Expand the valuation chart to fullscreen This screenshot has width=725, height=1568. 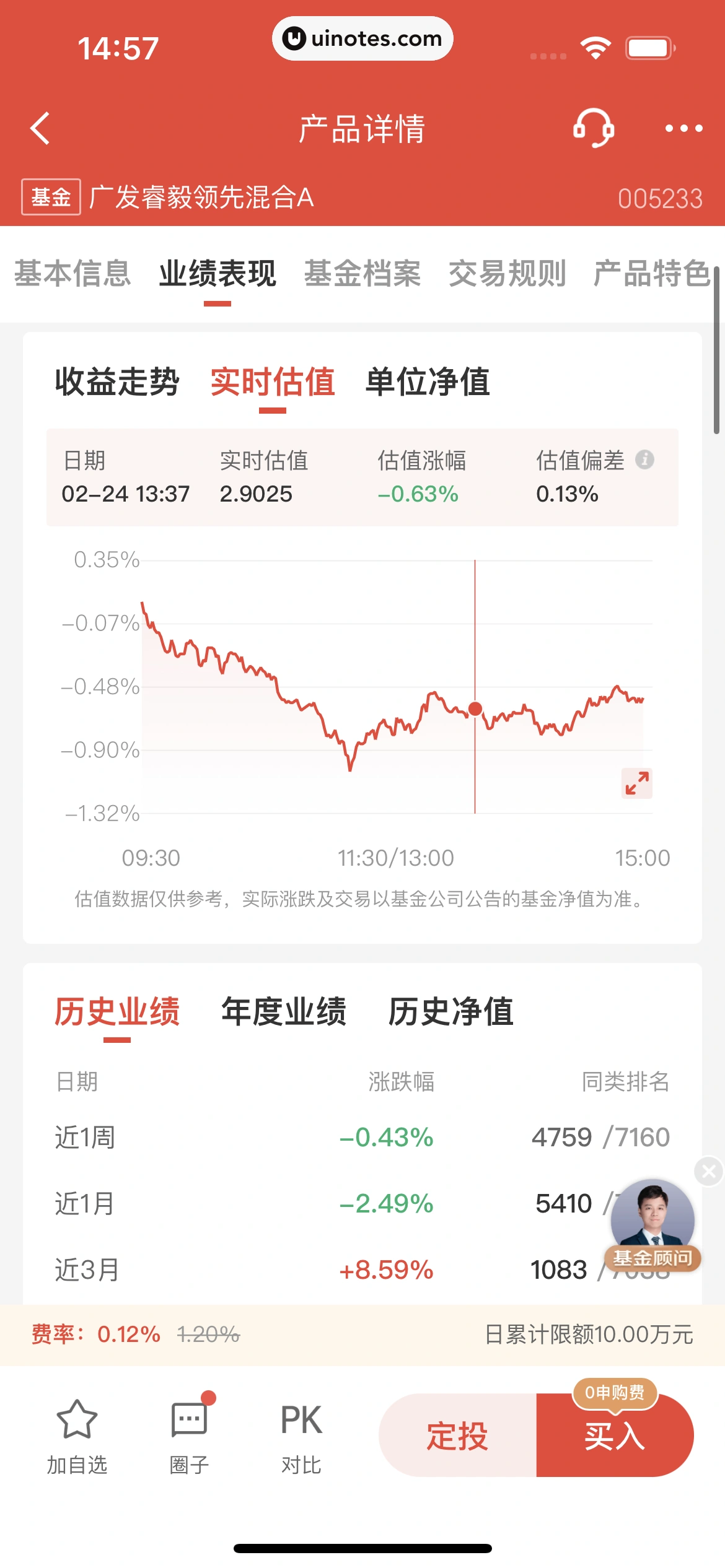pos(637,783)
